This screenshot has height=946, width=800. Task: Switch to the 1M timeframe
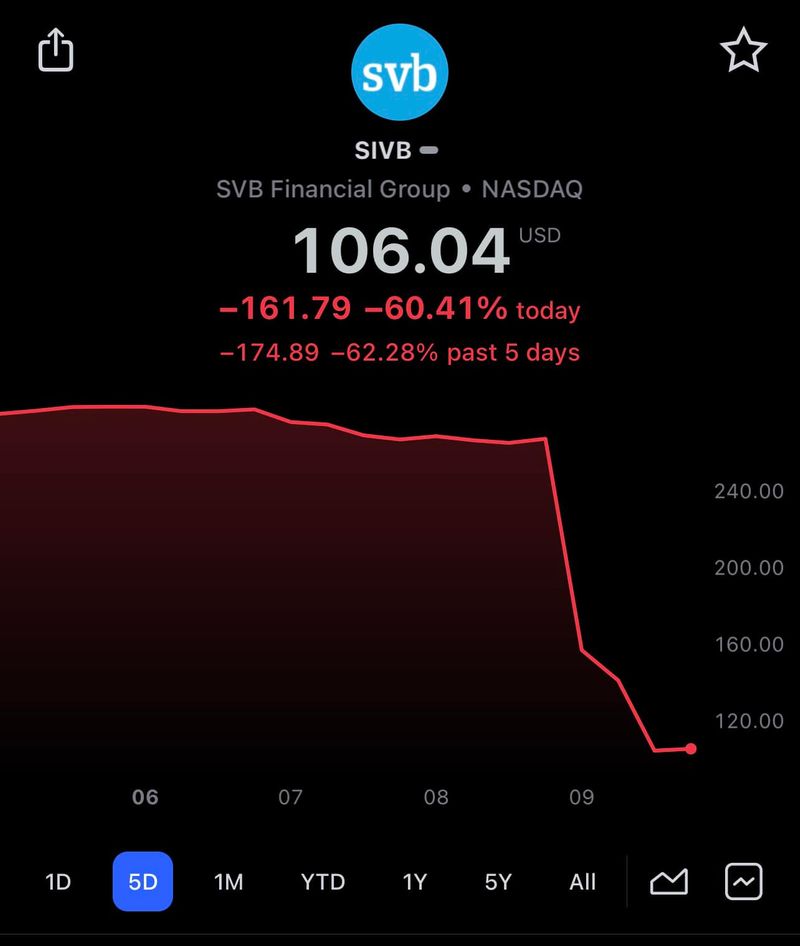(232, 882)
